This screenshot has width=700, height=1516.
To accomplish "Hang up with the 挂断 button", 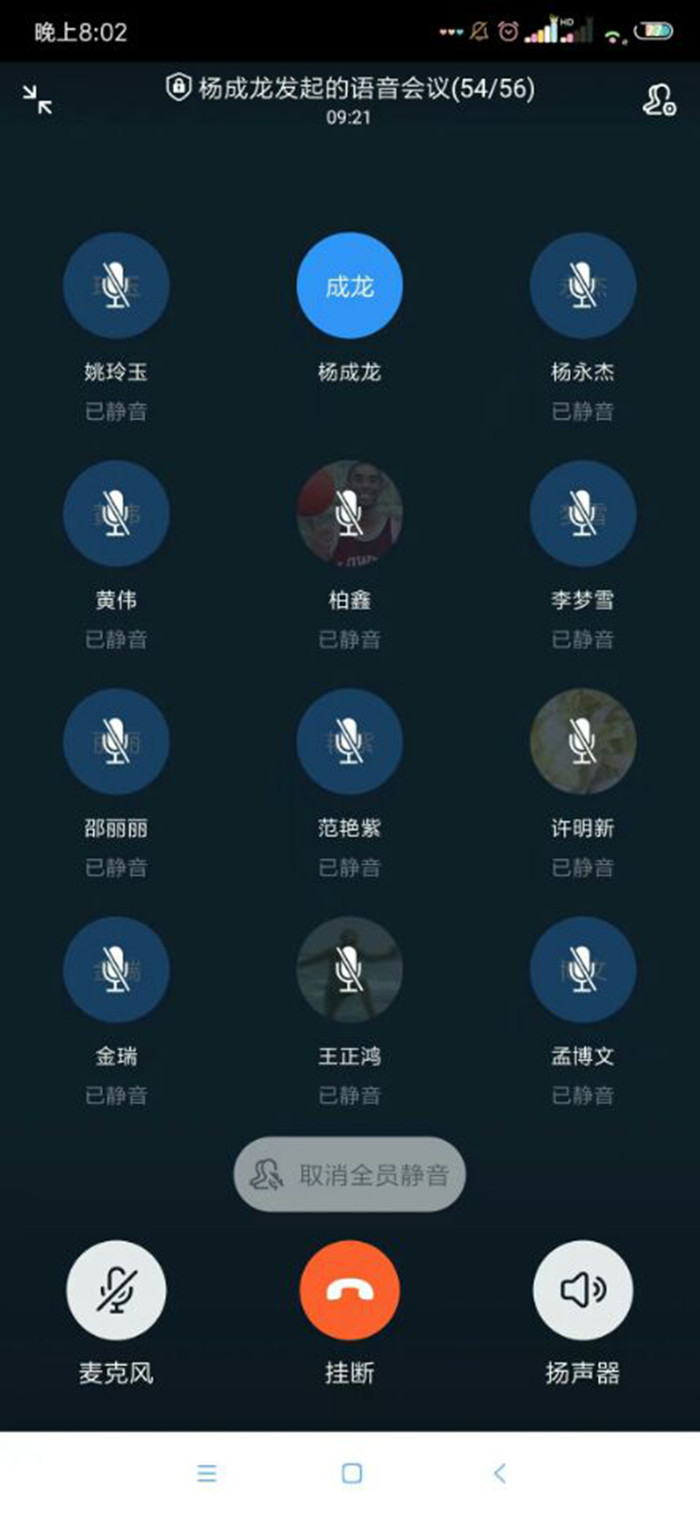I will pyautogui.click(x=350, y=1290).
